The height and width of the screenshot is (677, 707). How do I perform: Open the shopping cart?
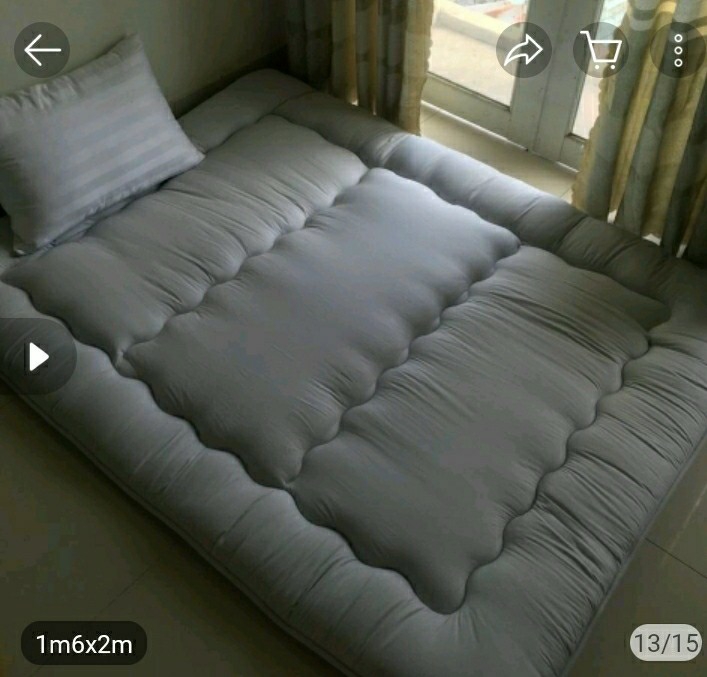point(601,50)
